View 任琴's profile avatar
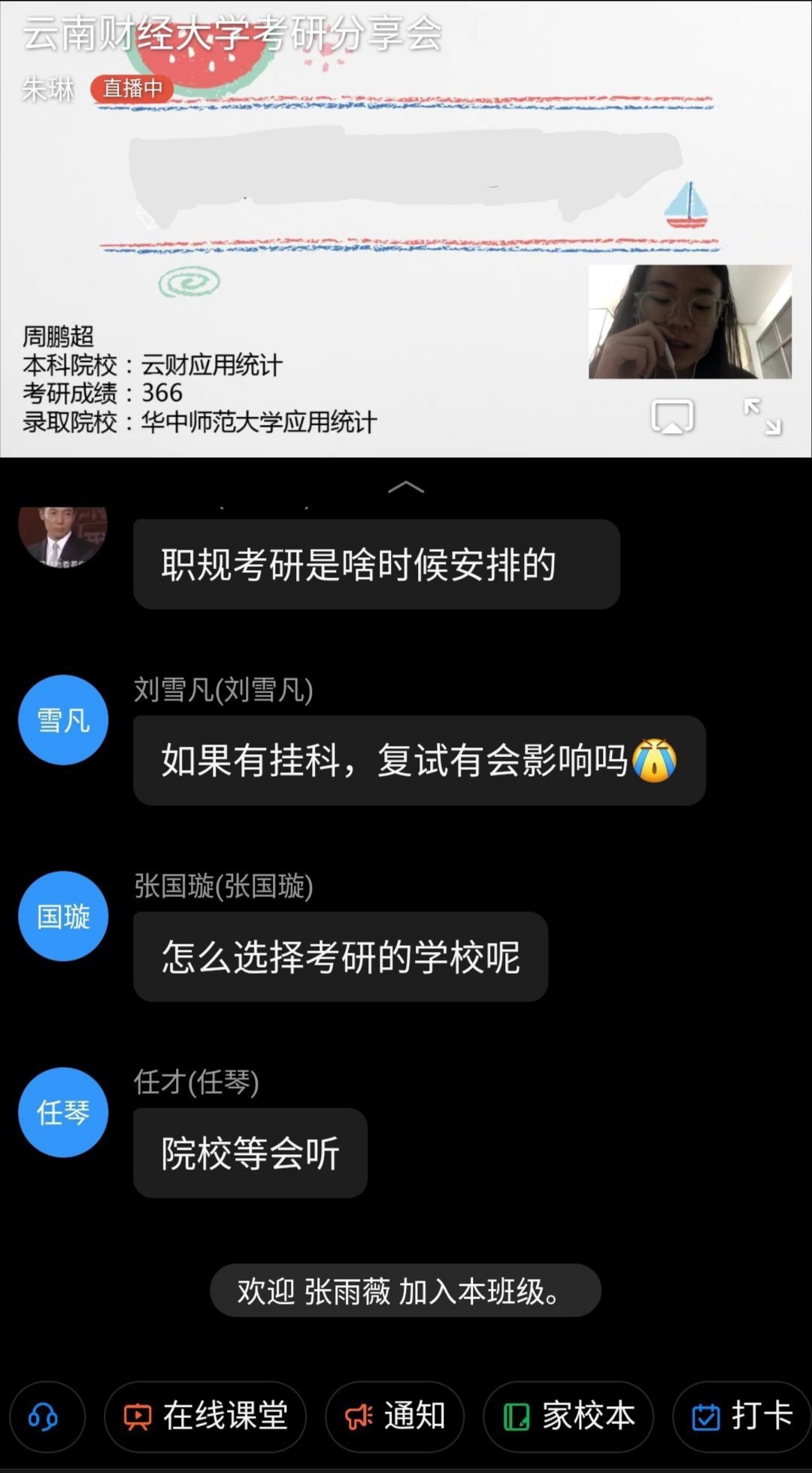This screenshot has width=812, height=1473. (x=63, y=1112)
